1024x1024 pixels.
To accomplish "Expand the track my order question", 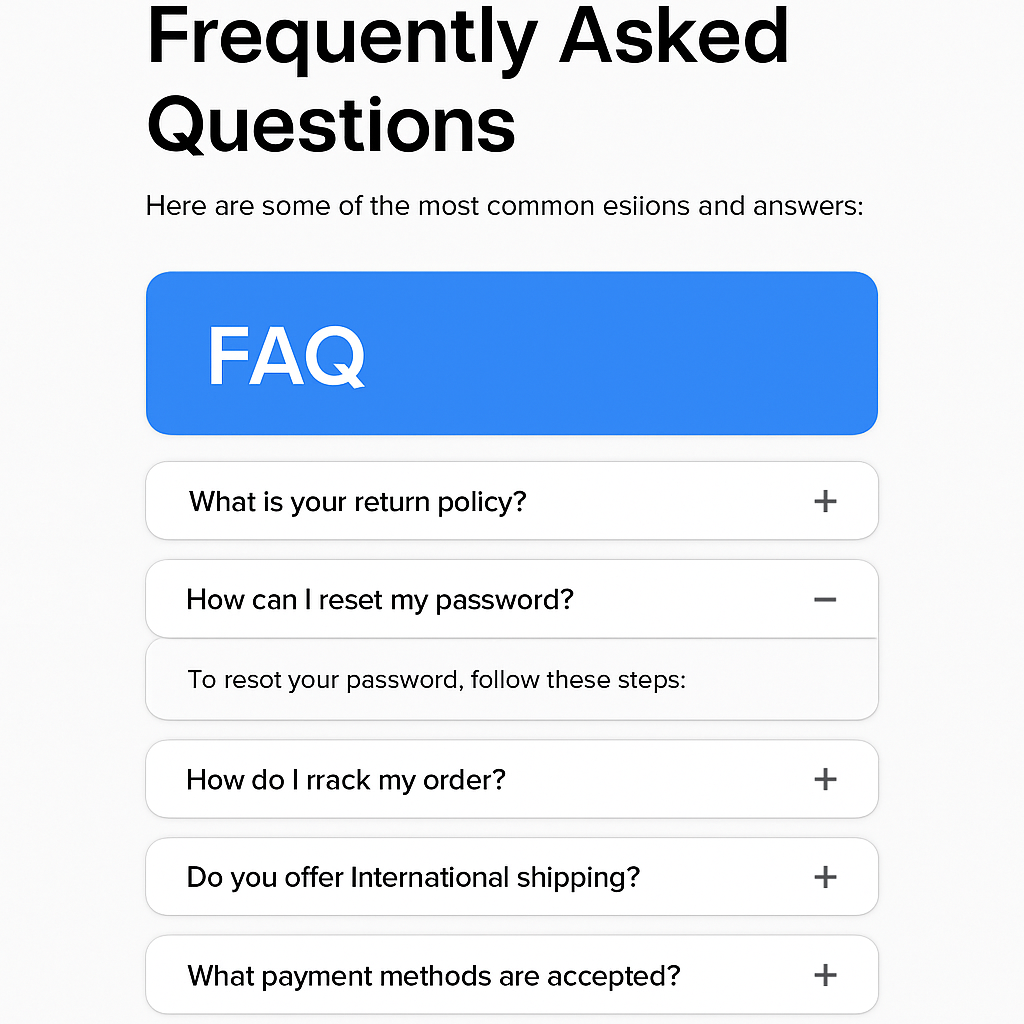I will [824, 779].
